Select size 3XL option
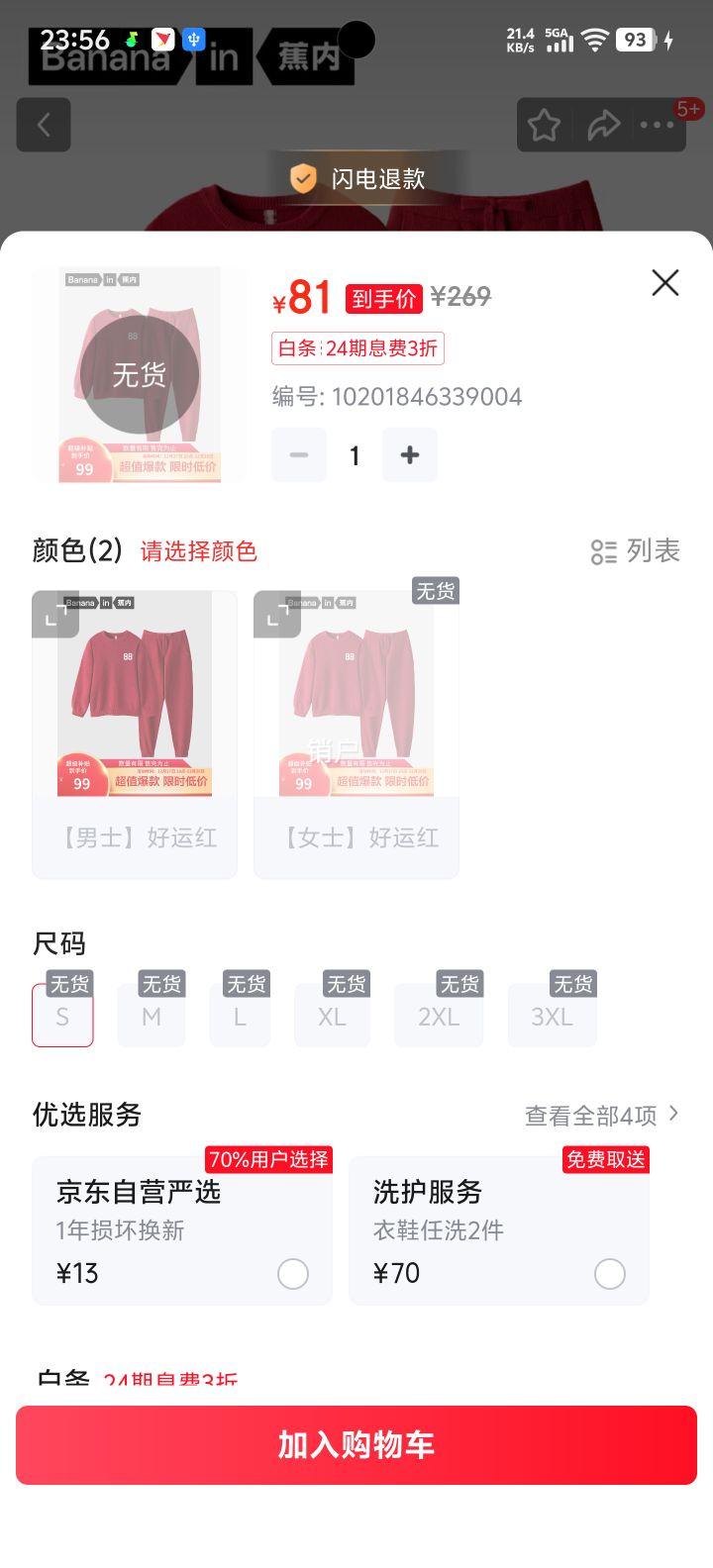 click(x=552, y=1016)
